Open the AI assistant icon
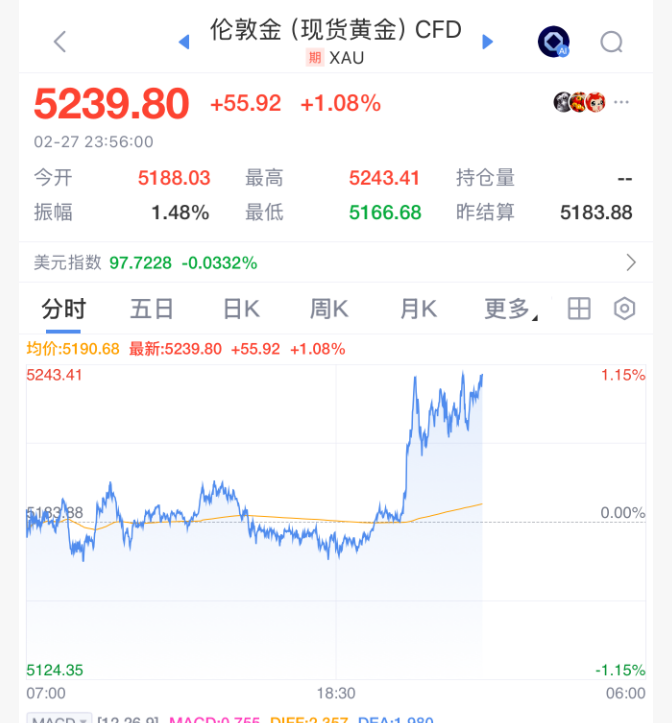Image resolution: width=672 pixels, height=723 pixels. pyautogui.click(x=553, y=41)
